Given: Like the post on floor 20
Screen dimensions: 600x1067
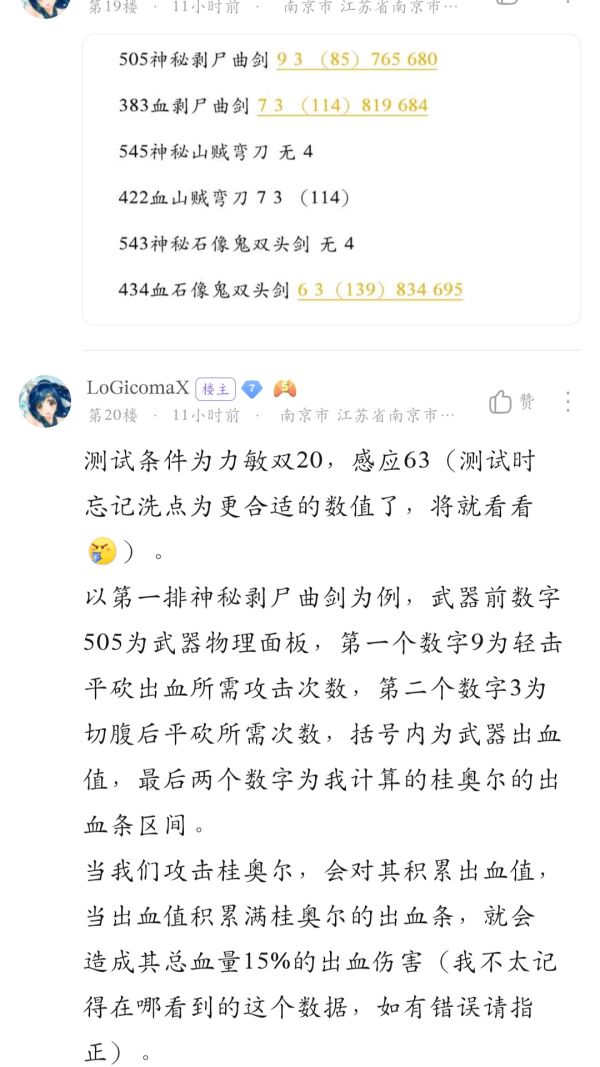Looking at the screenshot, I should [511, 402].
